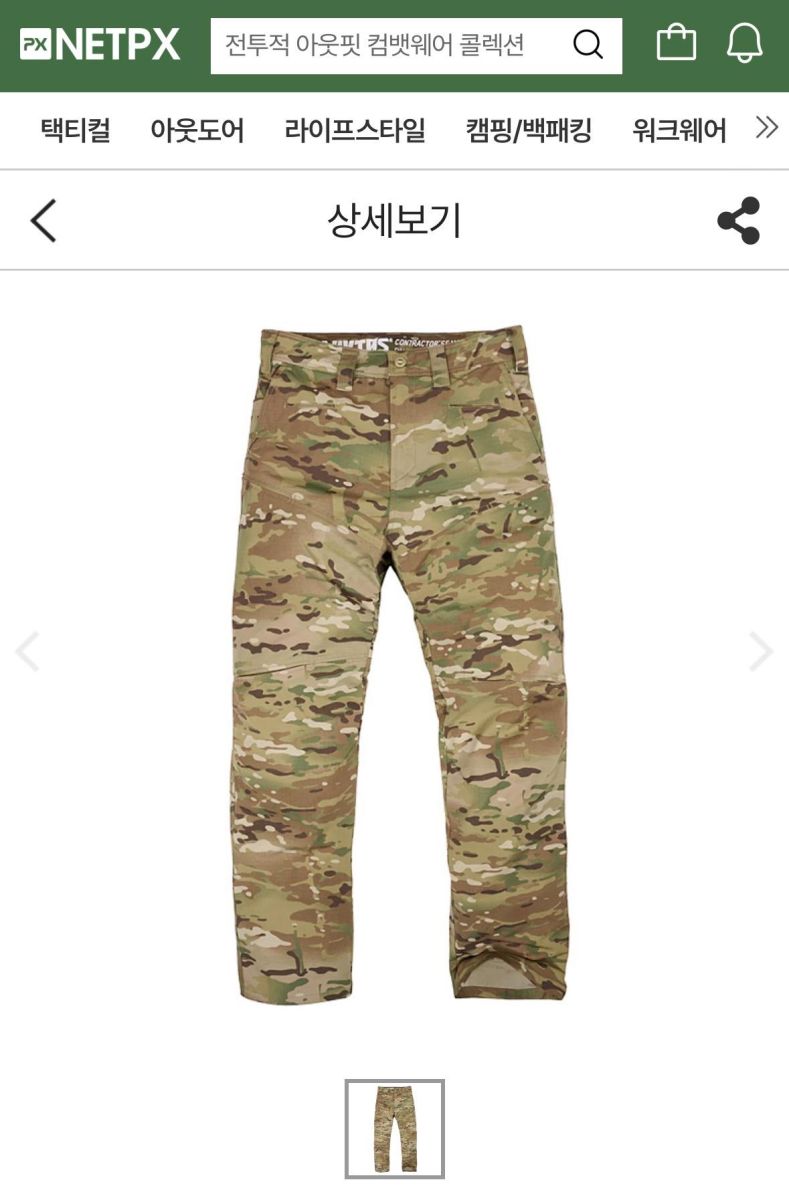
Task: Show the next product image
Action: pos(761,652)
